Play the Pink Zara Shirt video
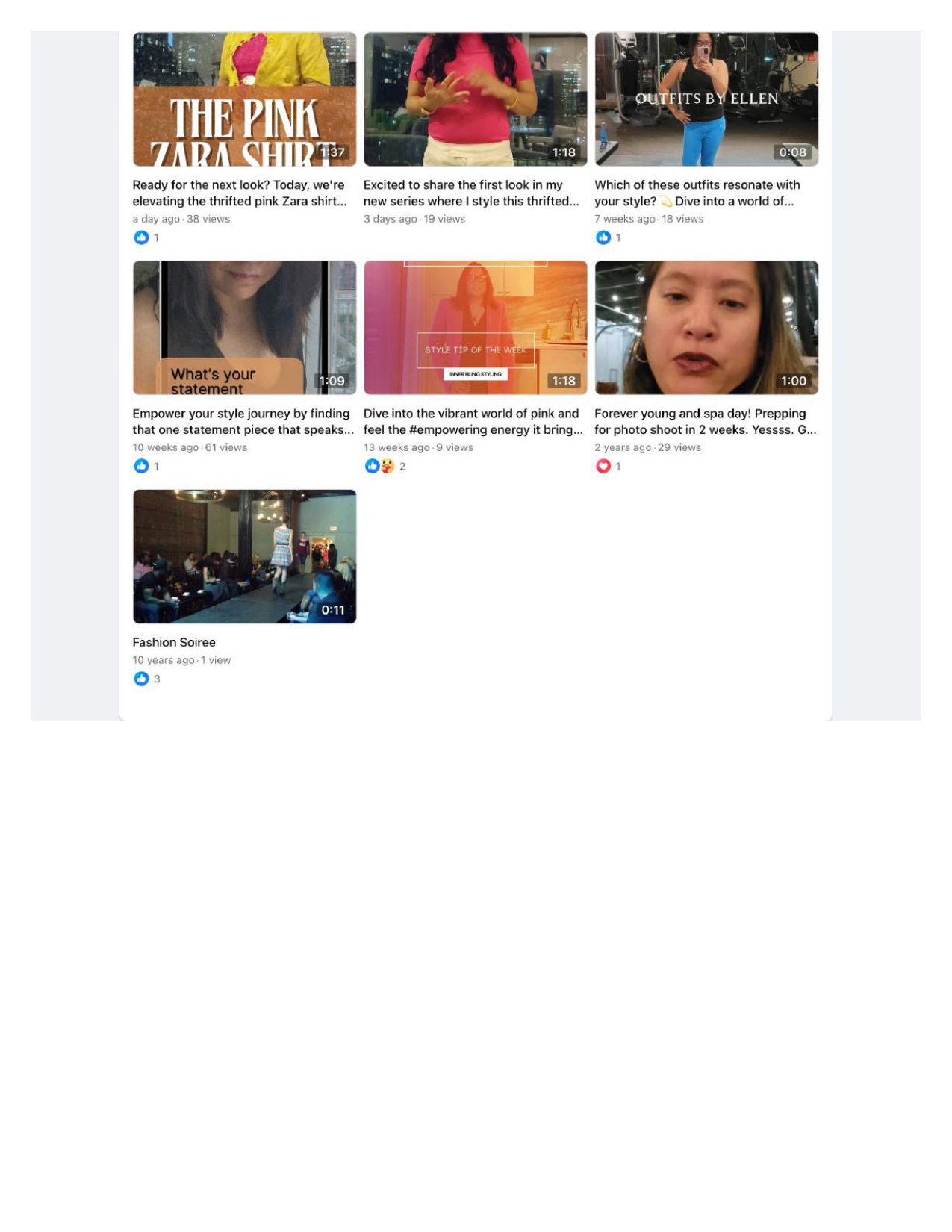This screenshot has height=1232, width=952. pyautogui.click(x=244, y=99)
